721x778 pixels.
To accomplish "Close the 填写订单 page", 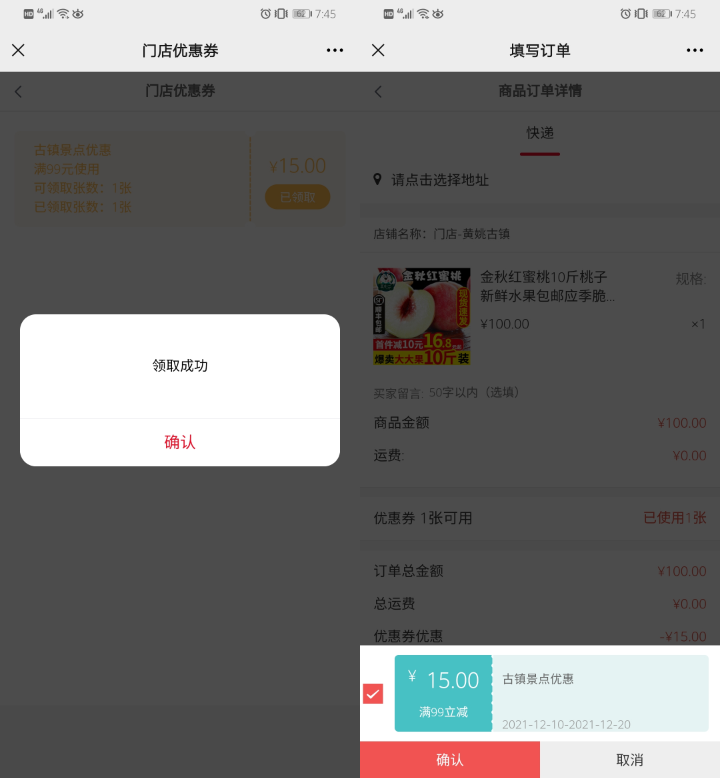I will [378, 50].
